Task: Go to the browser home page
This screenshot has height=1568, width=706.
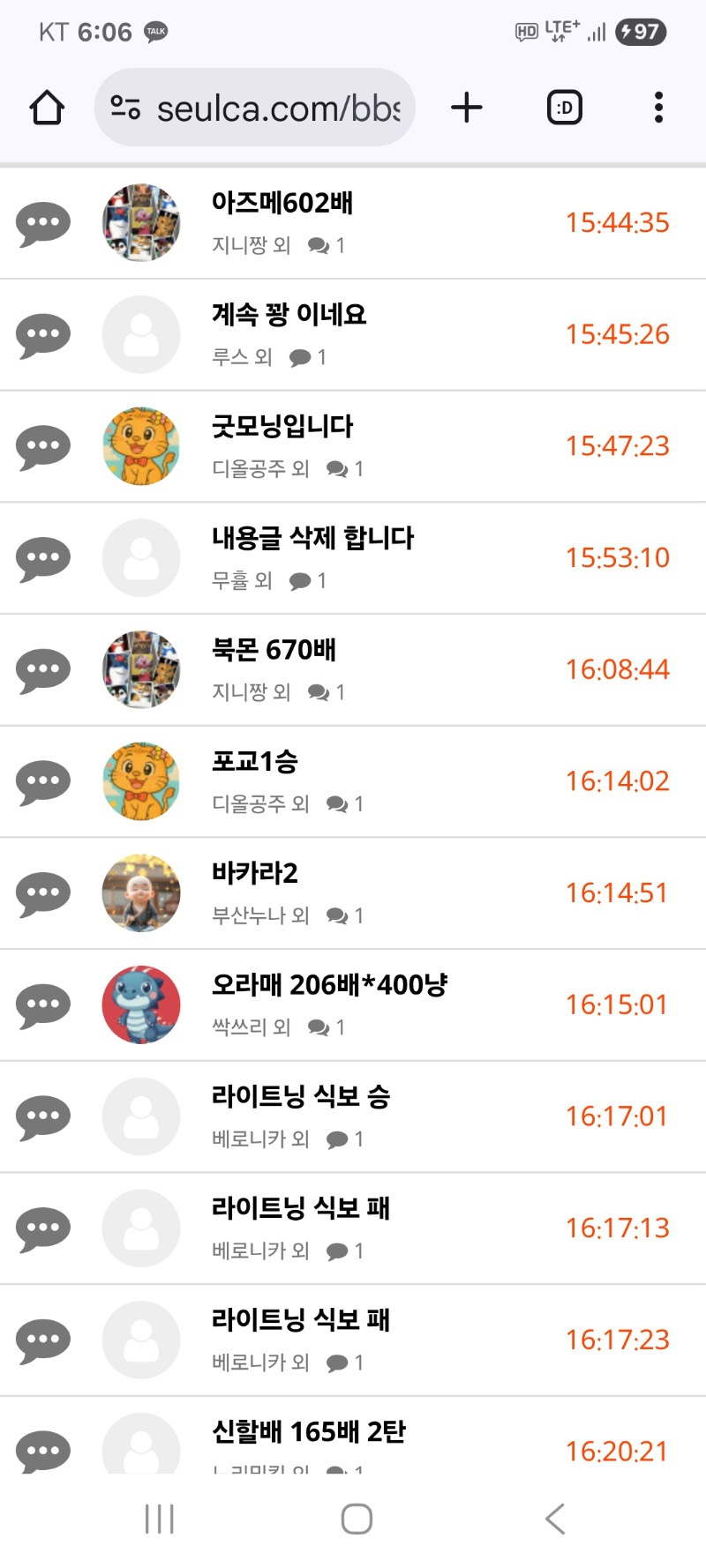Action: click(x=47, y=108)
